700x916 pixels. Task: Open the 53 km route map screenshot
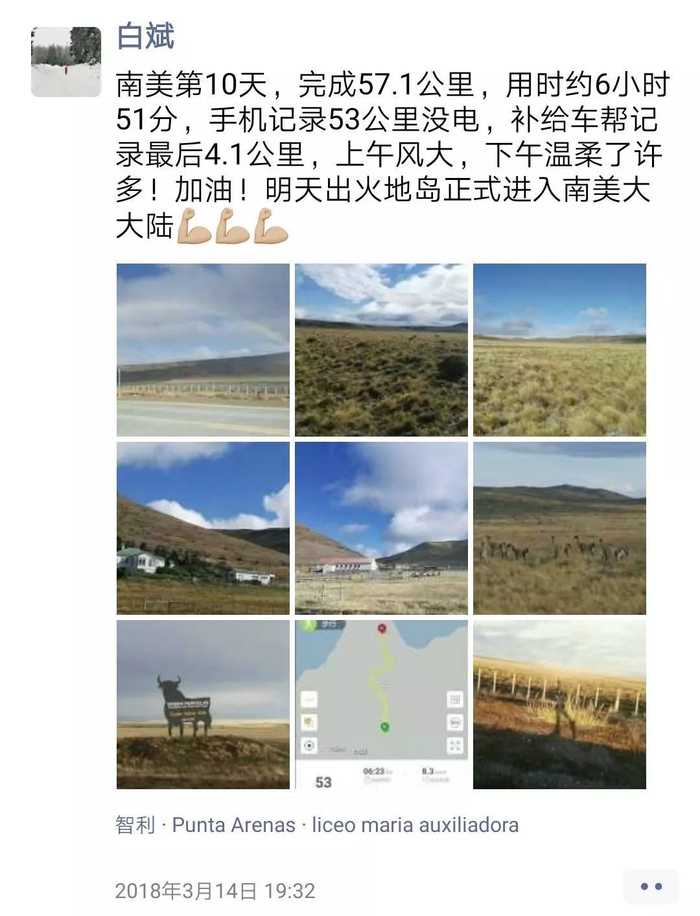click(381, 705)
